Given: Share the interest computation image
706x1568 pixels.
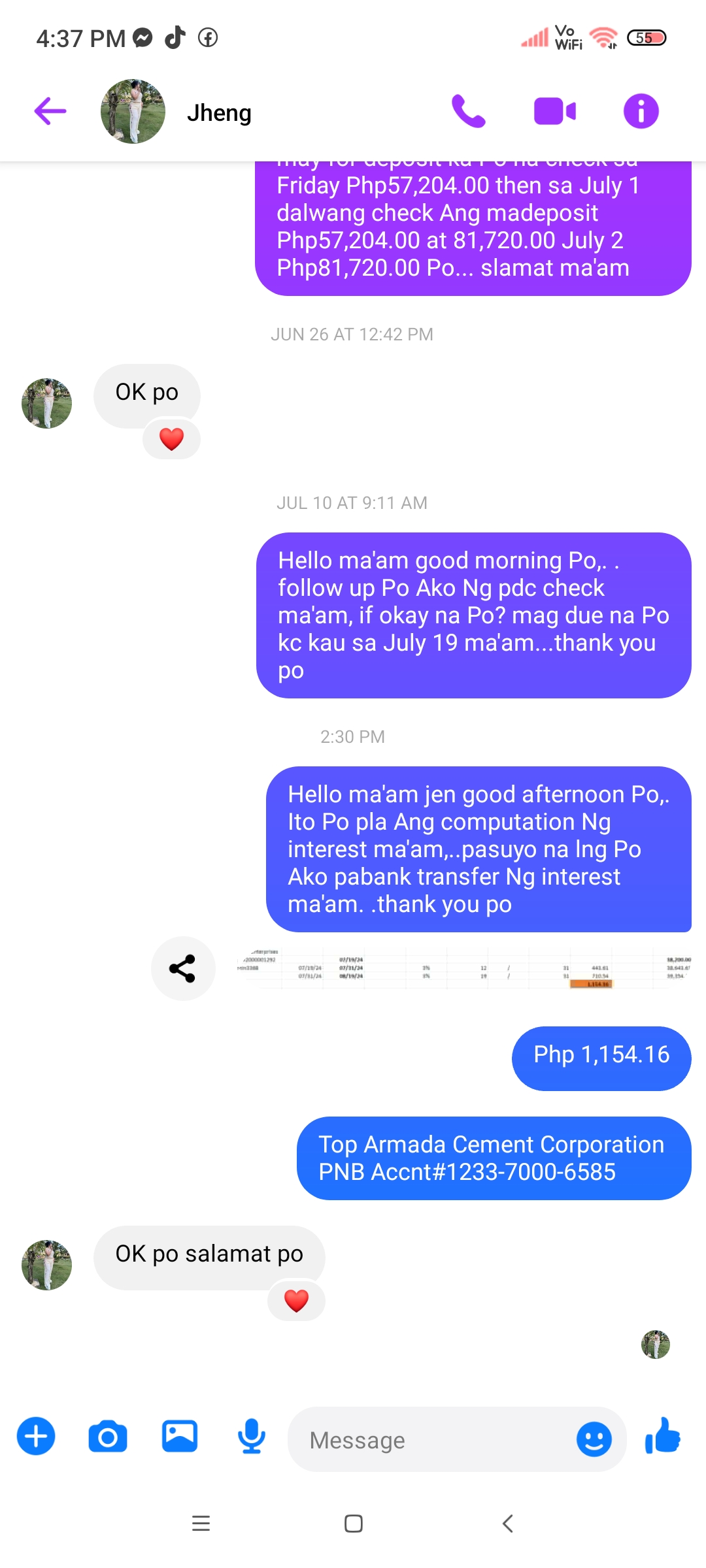Looking at the screenshot, I should pos(182,968).
